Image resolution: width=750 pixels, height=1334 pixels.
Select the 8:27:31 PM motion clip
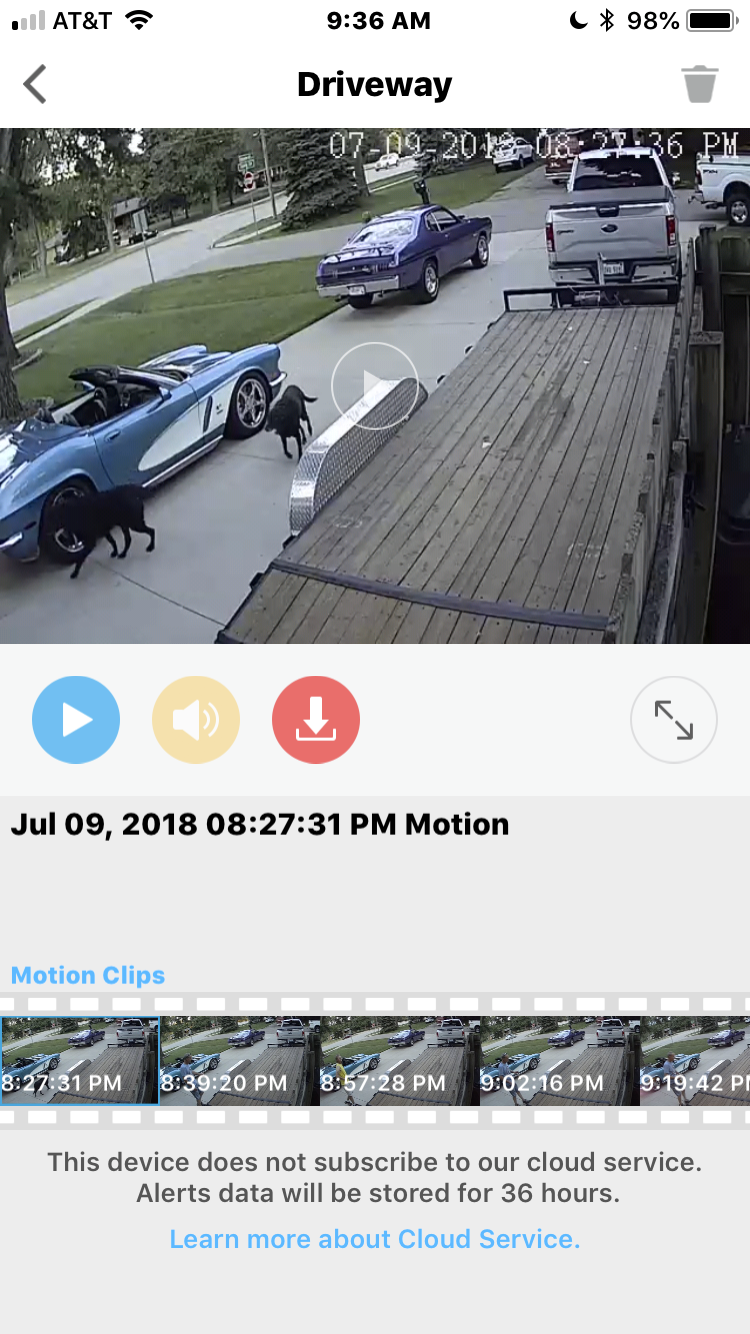(x=80, y=1061)
